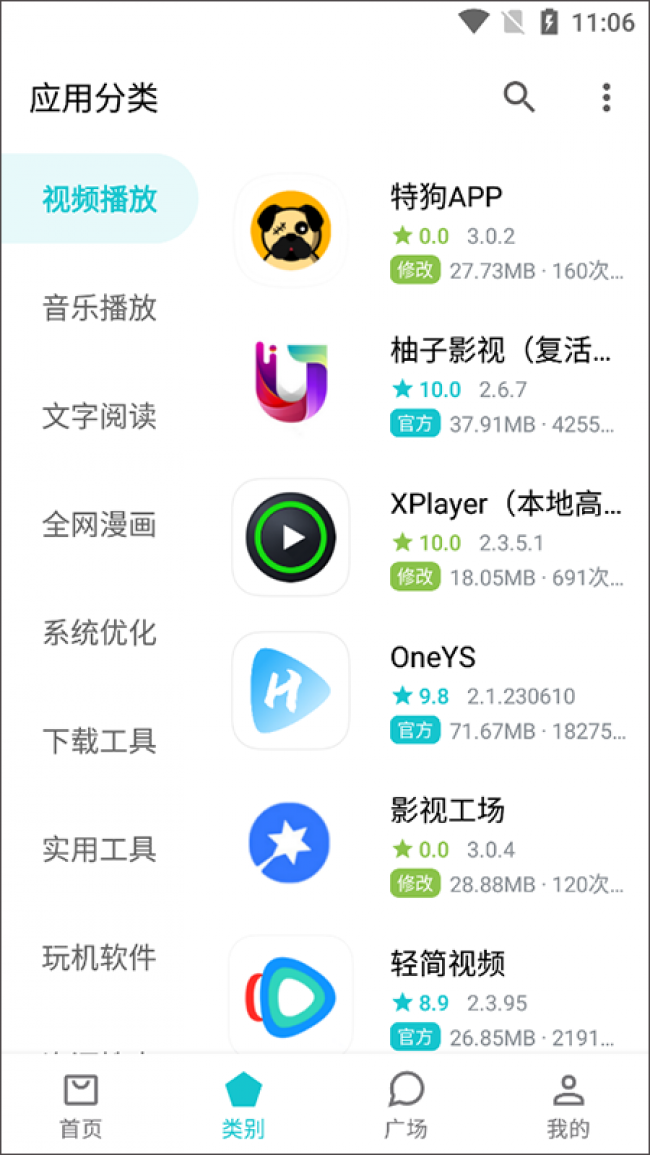This screenshot has width=650, height=1155.
Task: Switch to 玩机软件 category
Action: coord(99,957)
